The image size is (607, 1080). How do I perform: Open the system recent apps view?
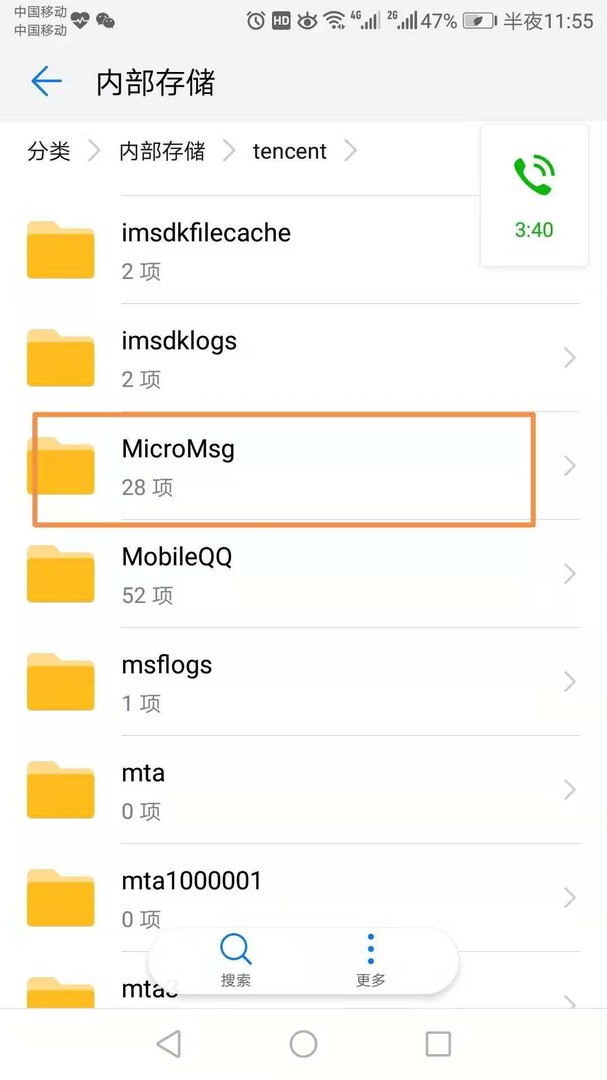(438, 1044)
